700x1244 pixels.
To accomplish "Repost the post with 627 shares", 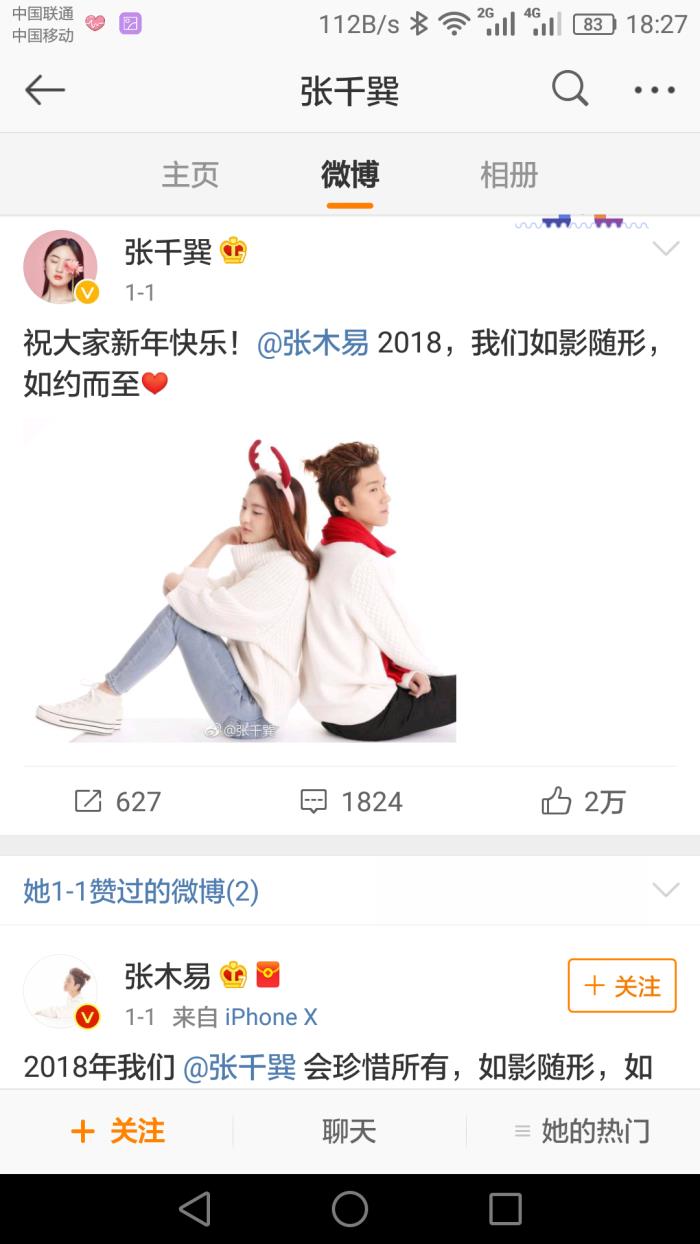I will 118,801.
